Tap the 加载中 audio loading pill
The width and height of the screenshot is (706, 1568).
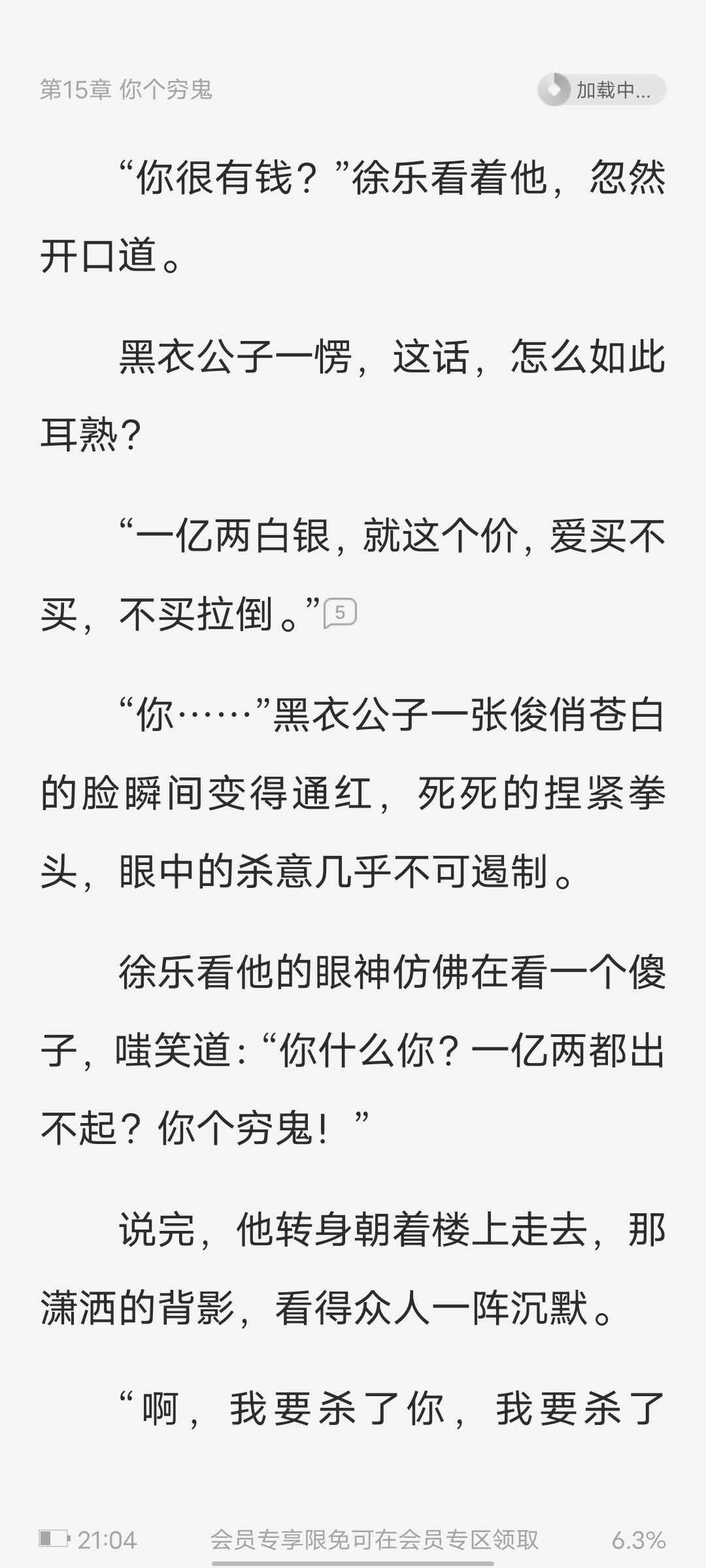pos(601,90)
